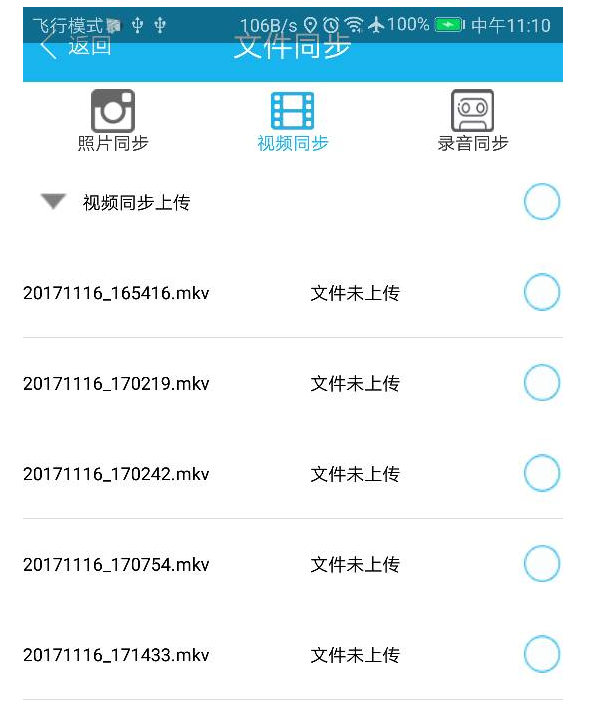Choose video 20171116_171433.mkv

point(541,655)
